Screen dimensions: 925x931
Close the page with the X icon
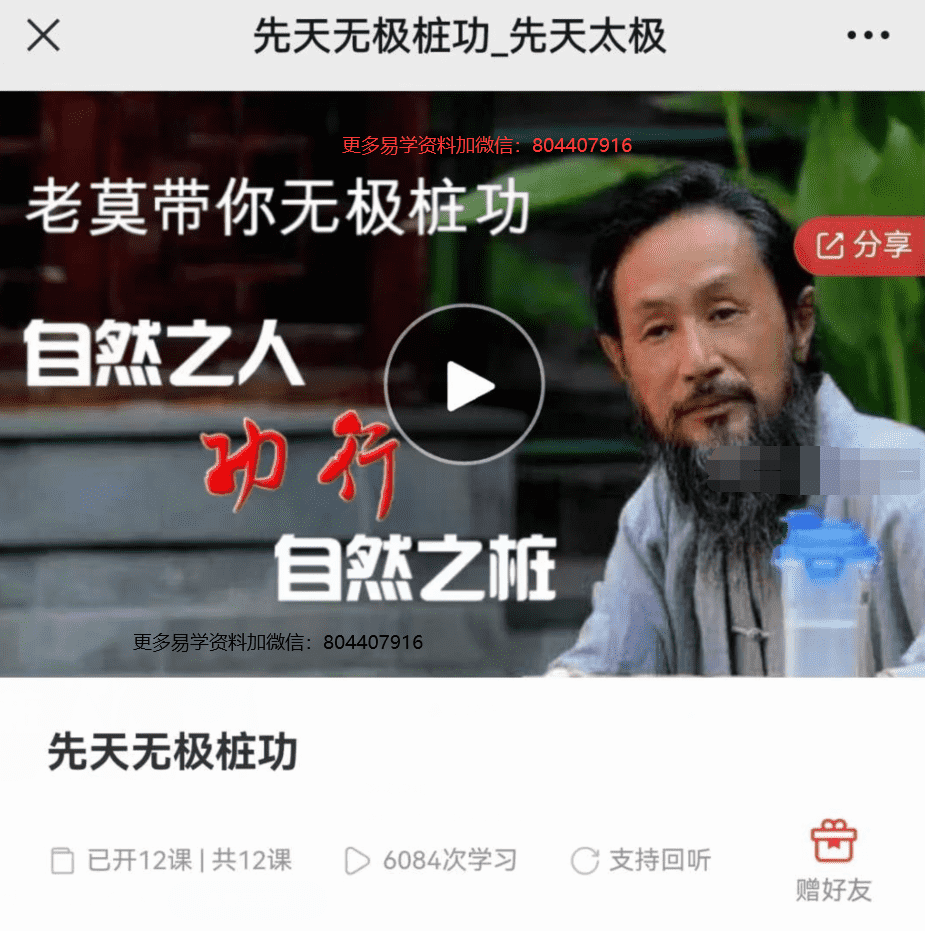(43, 36)
